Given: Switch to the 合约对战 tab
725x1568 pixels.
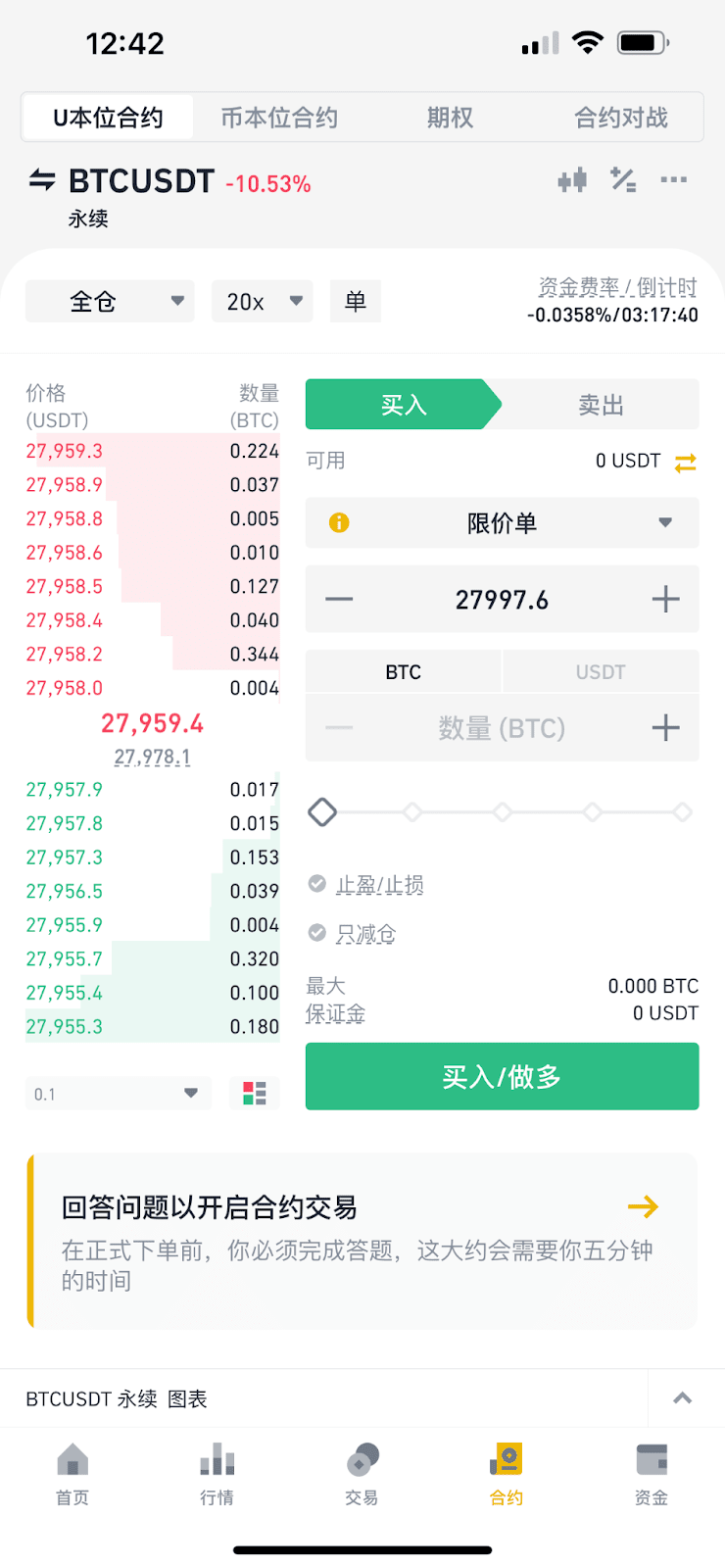Looking at the screenshot, I should tap(620, 118).
